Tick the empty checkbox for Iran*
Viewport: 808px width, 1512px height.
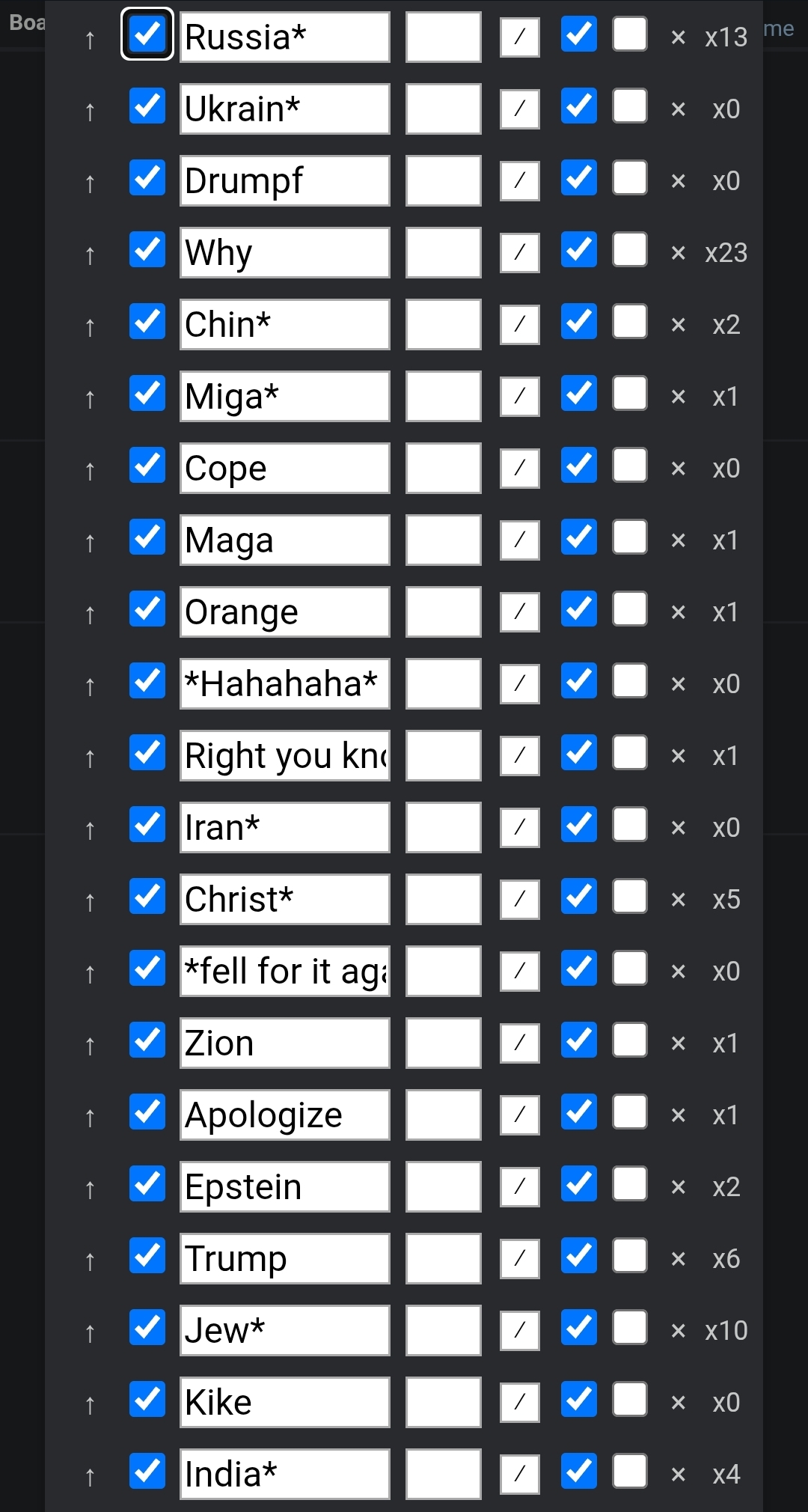(629, 825)
